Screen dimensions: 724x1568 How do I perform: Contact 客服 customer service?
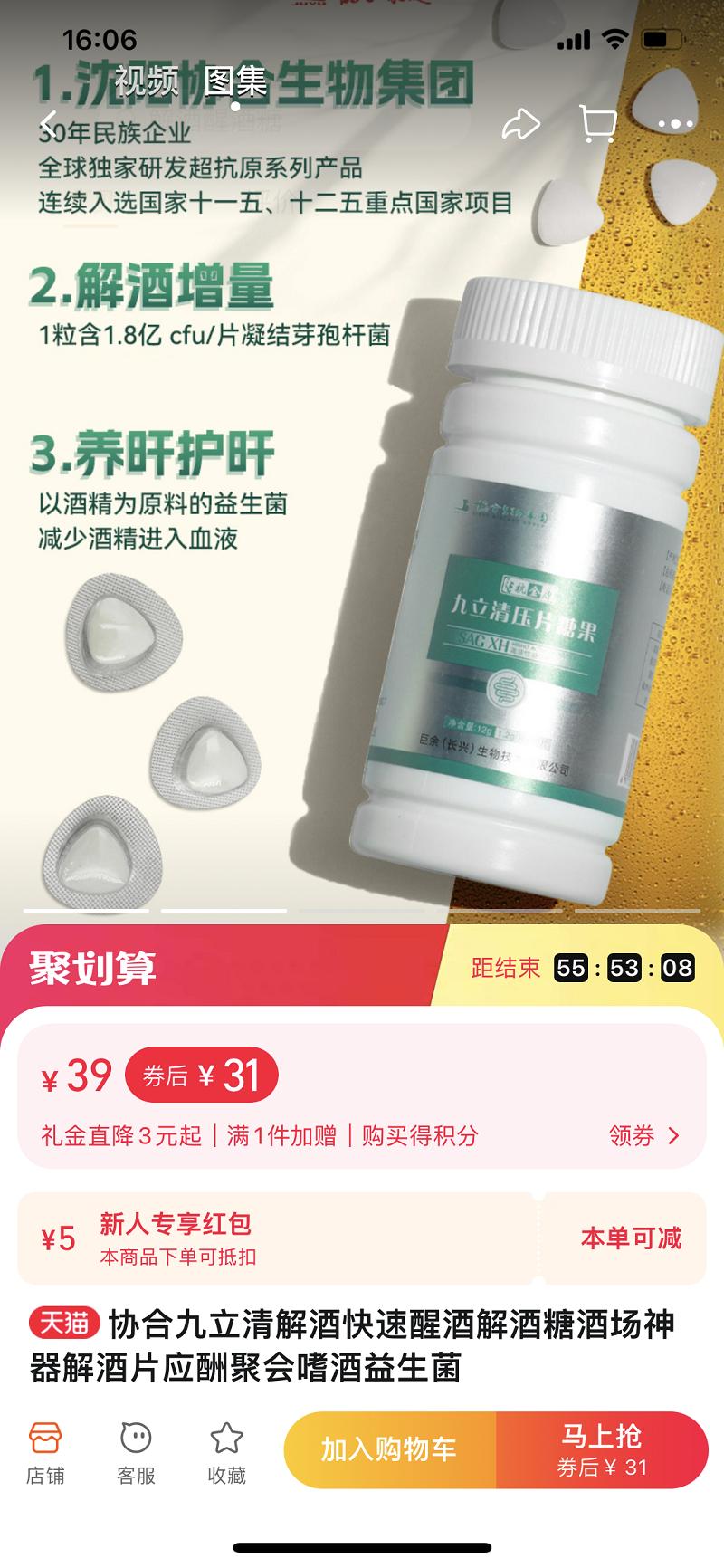[136, 1452]
